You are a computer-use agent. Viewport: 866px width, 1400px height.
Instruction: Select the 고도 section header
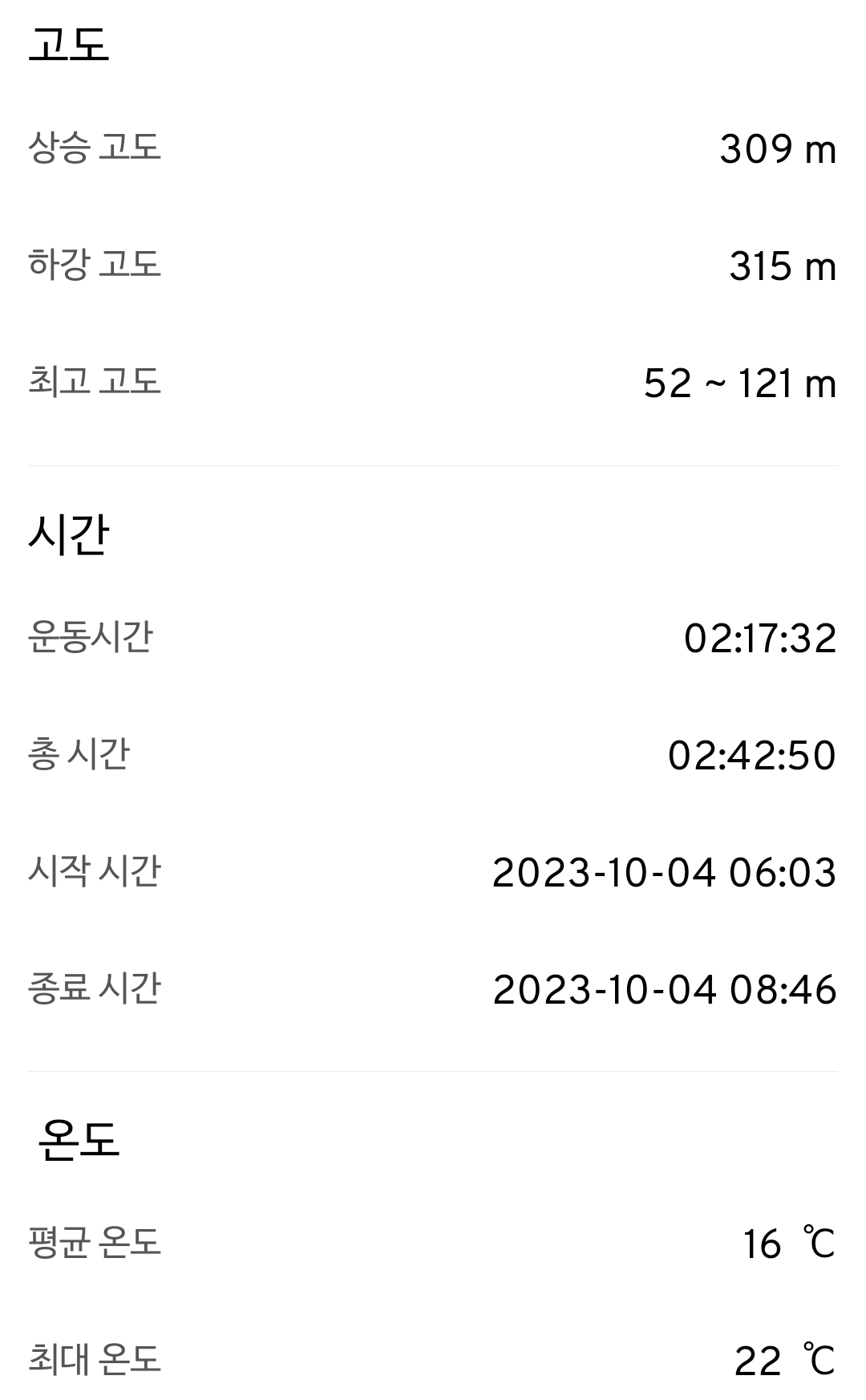point(68,44)
